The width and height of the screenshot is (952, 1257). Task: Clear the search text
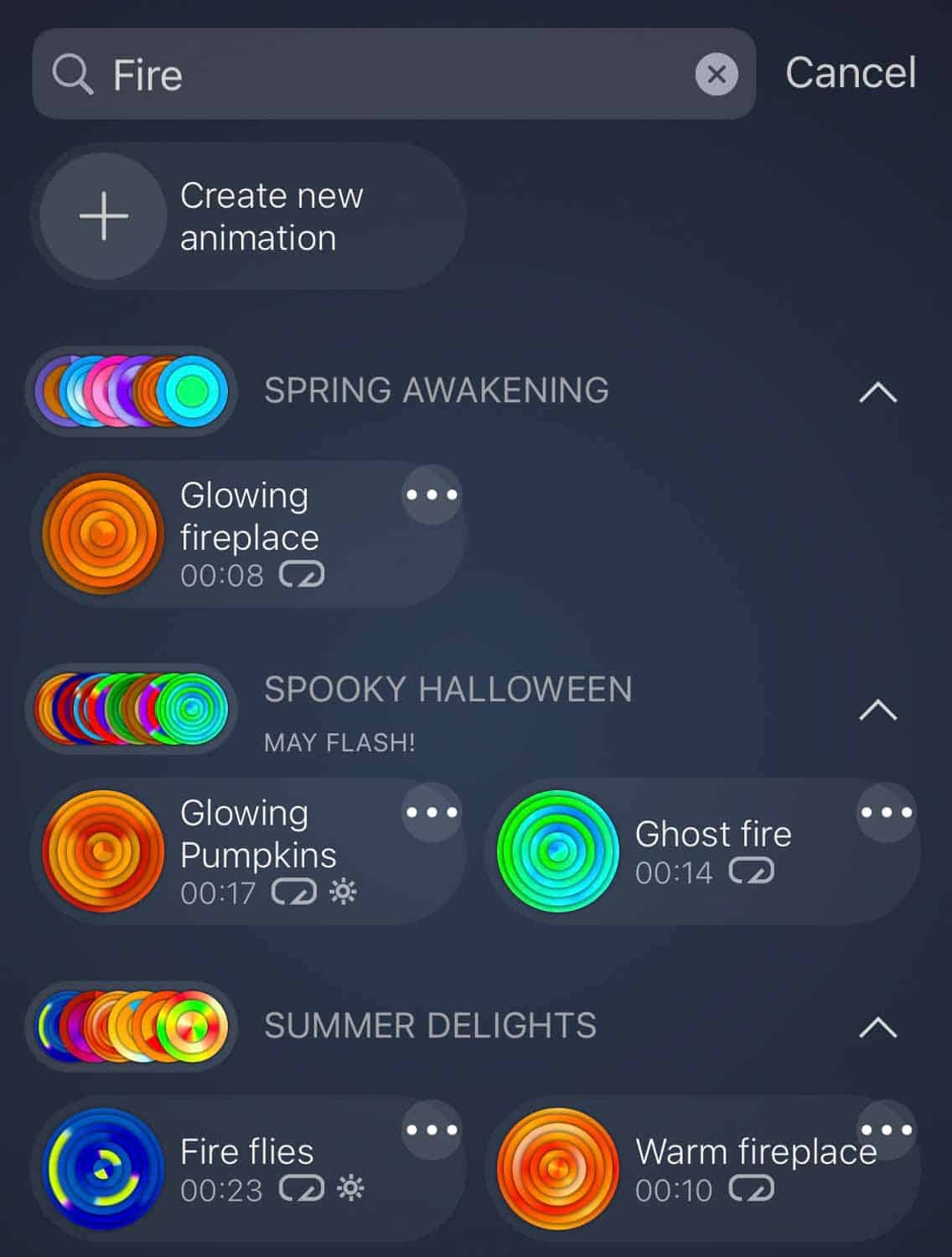(717, 75)
